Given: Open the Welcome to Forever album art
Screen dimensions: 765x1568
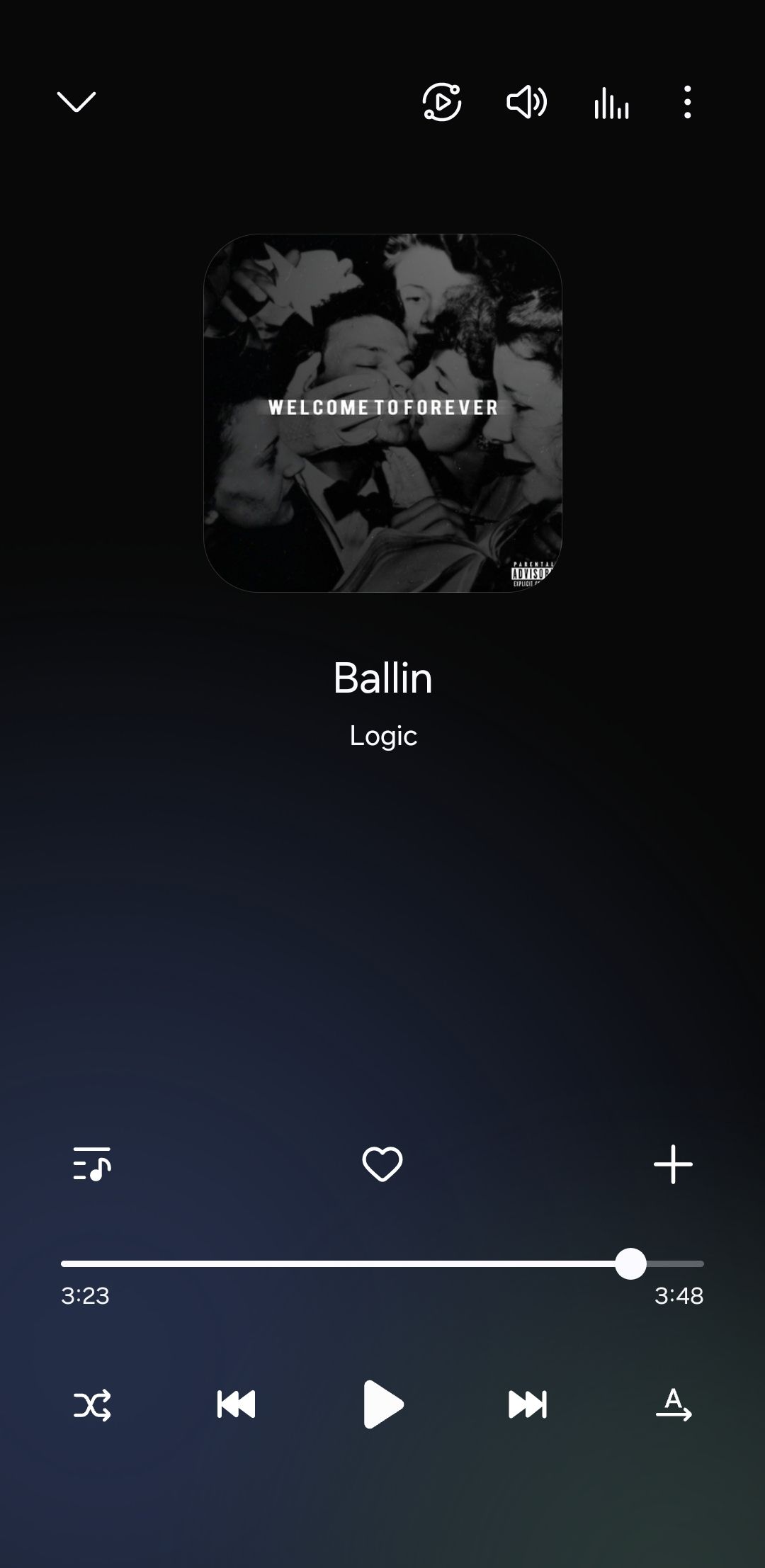Looking at the screenshot, I should (x=382, y=413).
